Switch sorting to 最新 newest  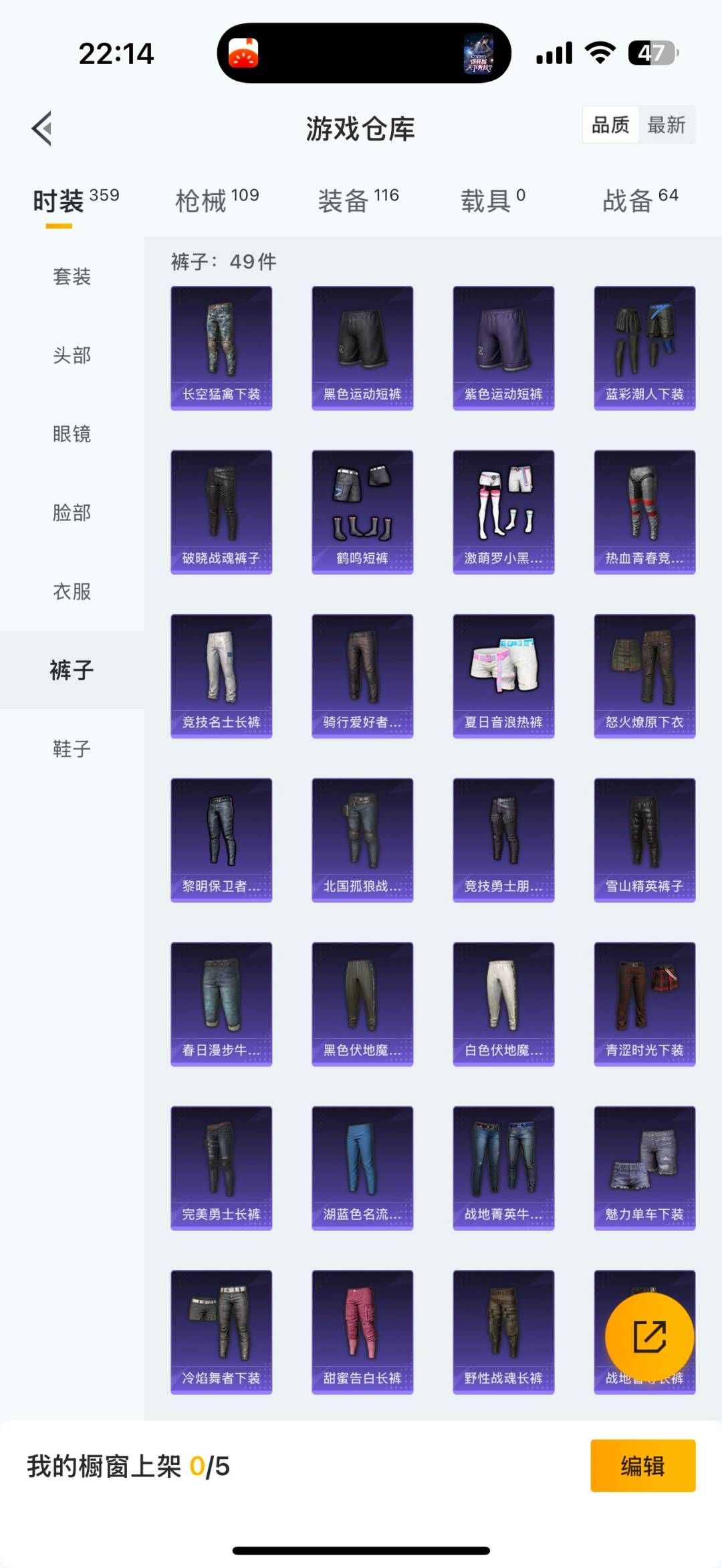coord(668,126)
